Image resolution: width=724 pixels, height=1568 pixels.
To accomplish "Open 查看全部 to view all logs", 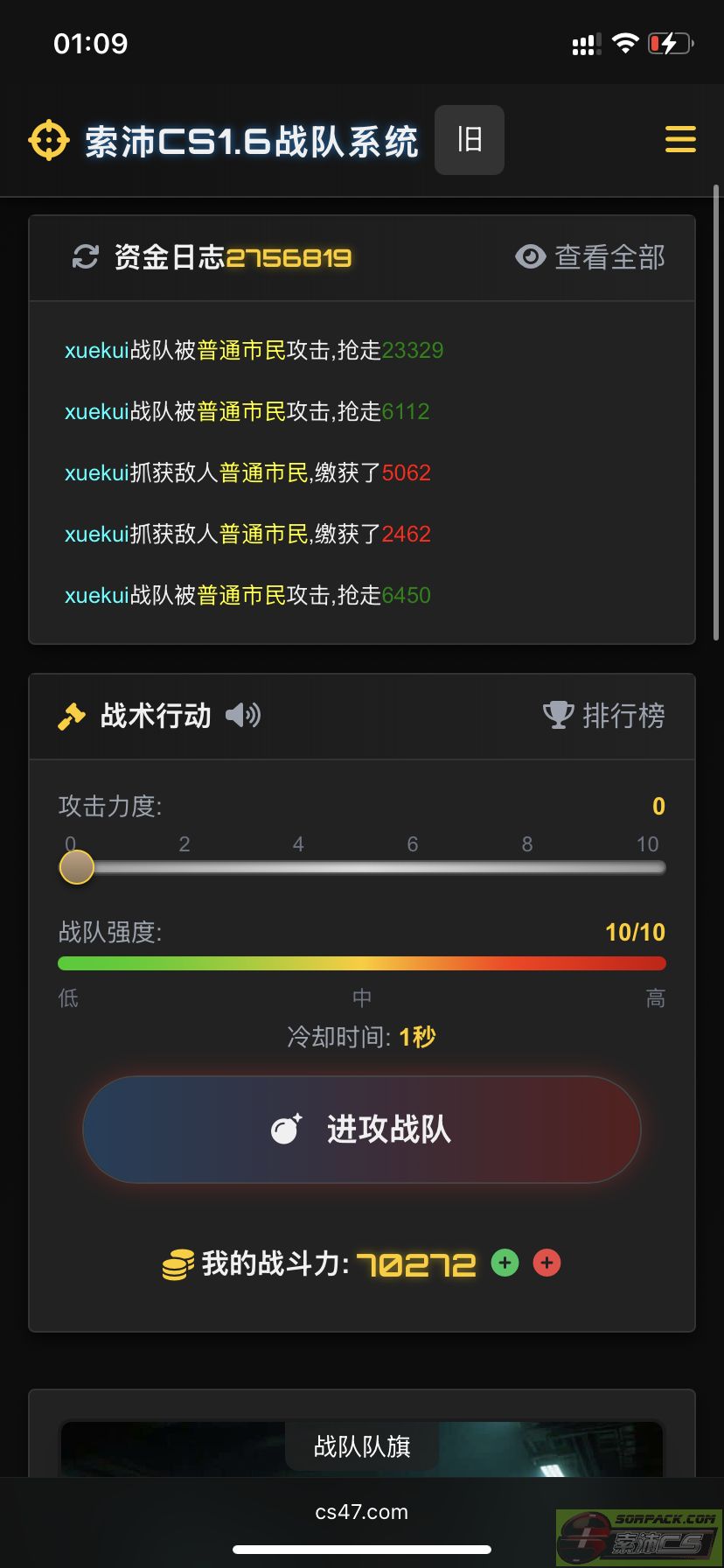I will coord(591,257).
